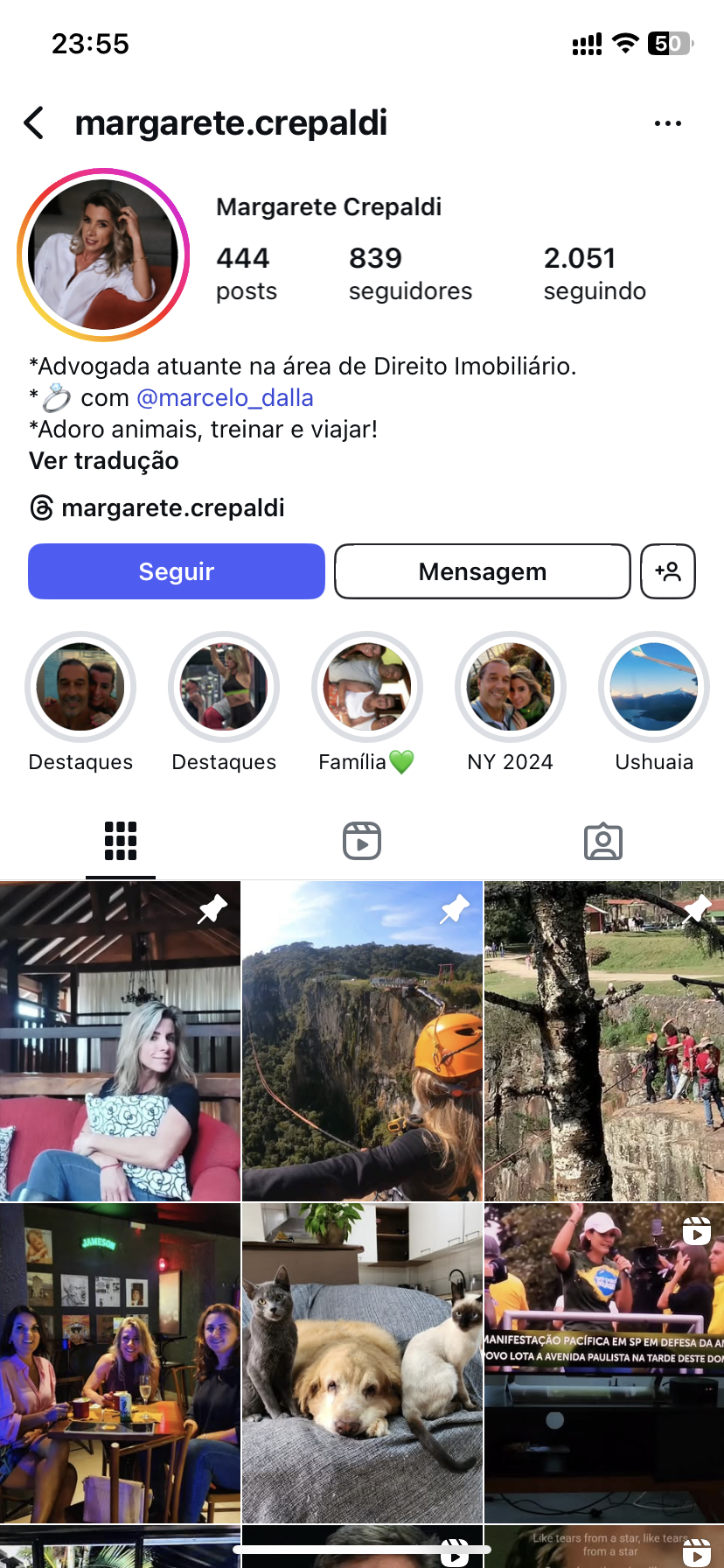The width and height of the screenshot is (724, 1568).
Task: Go back using the top-left arrow
Action: 35,123
